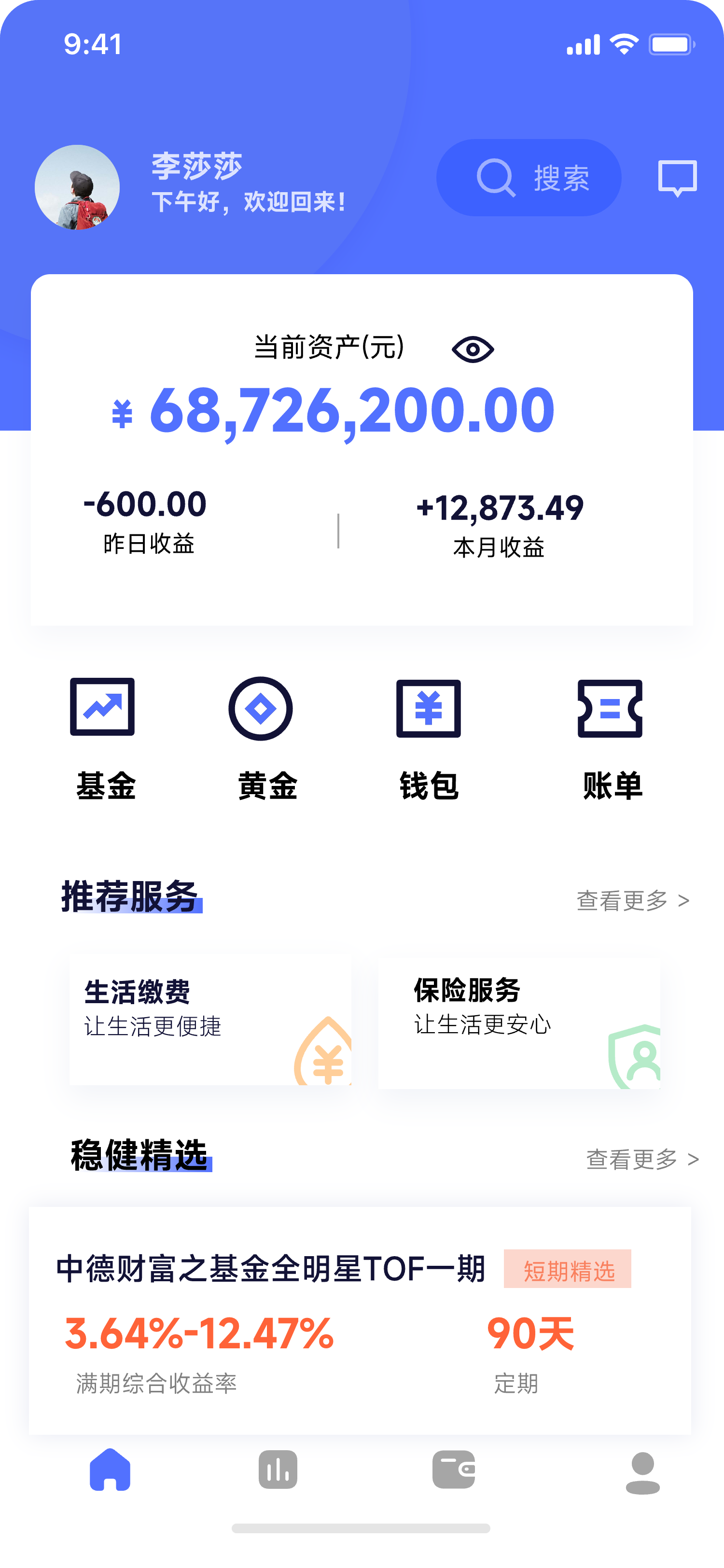
Task: View more under 稳健精选
Action: [x=641, y=1159]
